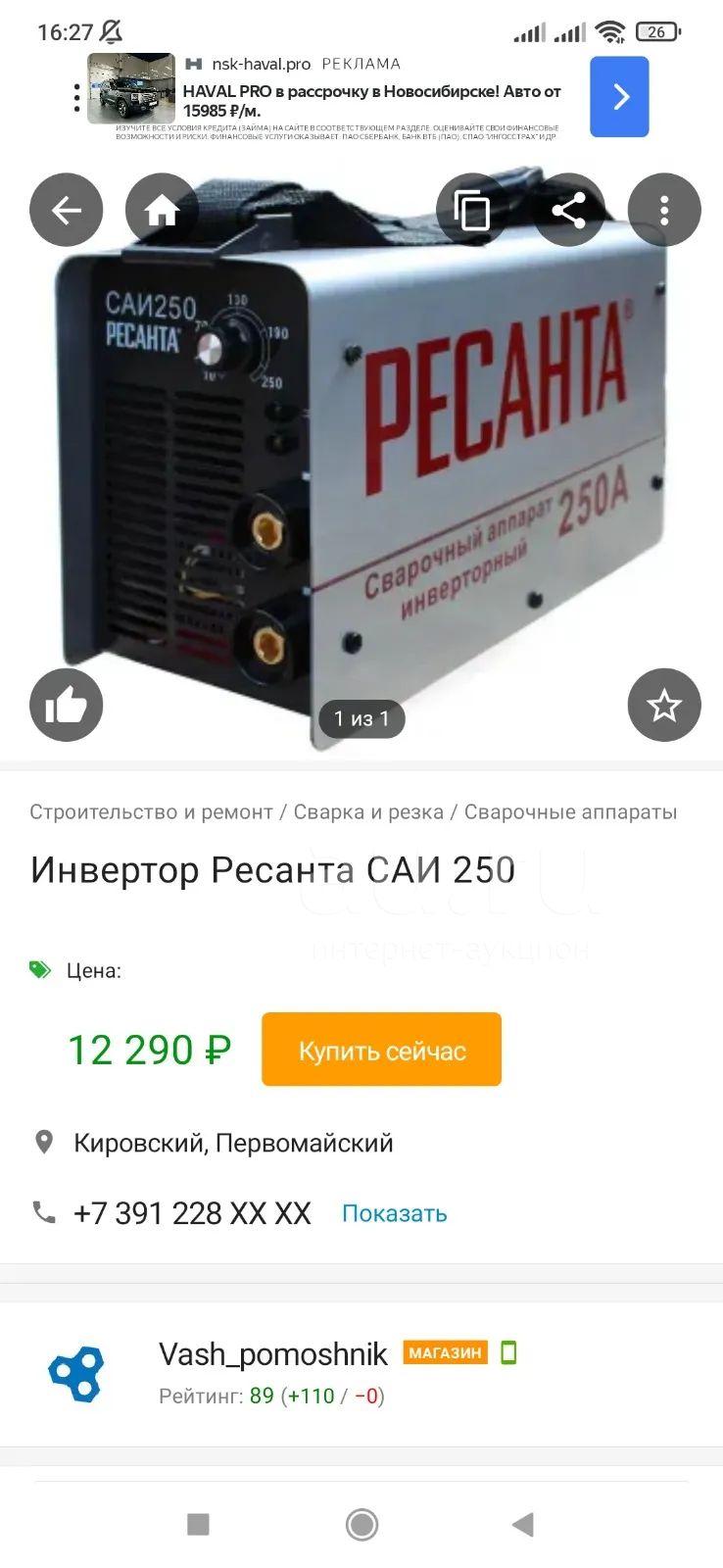Open the Строительство и ремонт category
723x1568 pixels.
pyautogui.click(x=151, y=811)
